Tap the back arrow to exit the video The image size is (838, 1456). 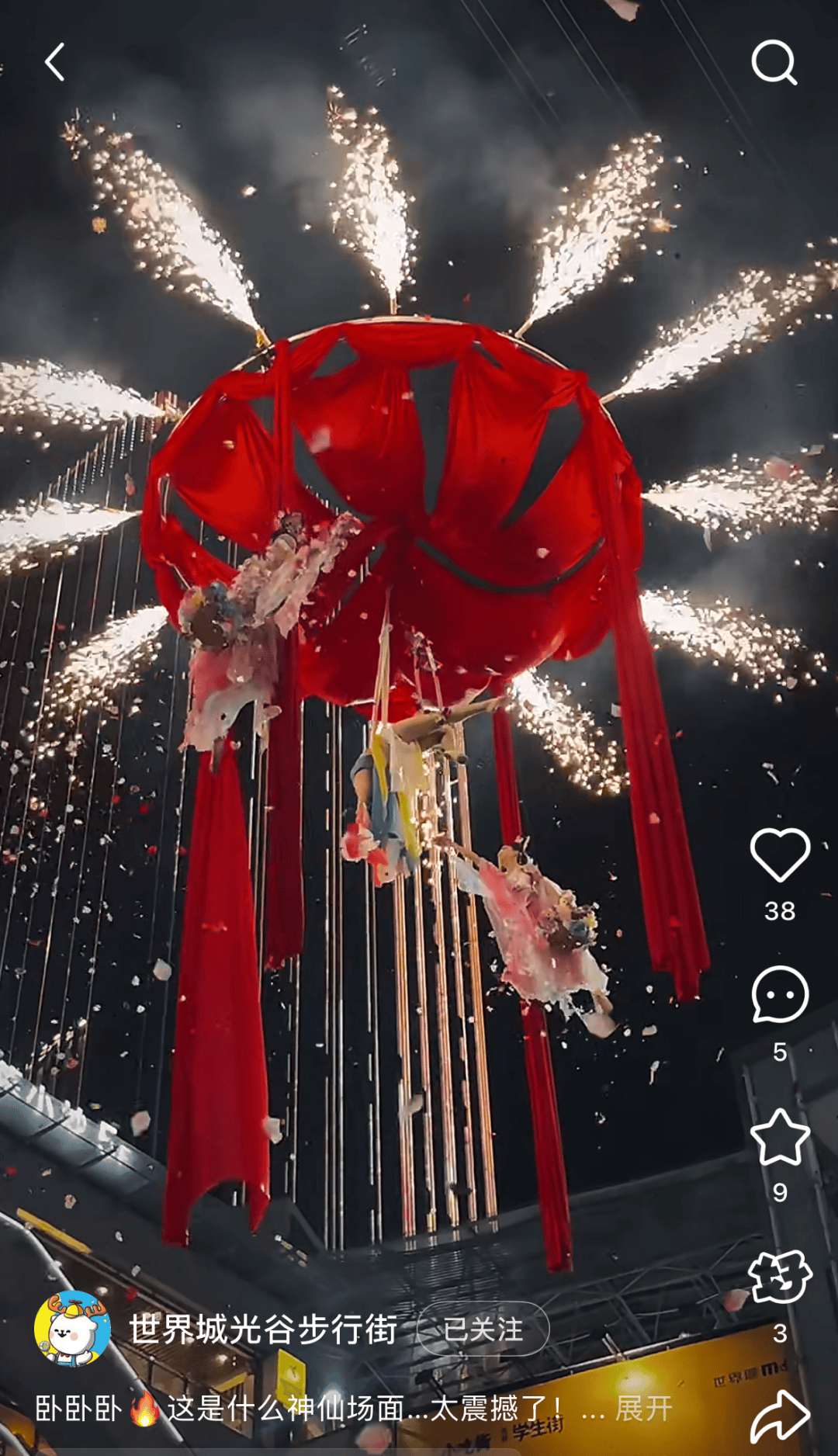point(54,62)
